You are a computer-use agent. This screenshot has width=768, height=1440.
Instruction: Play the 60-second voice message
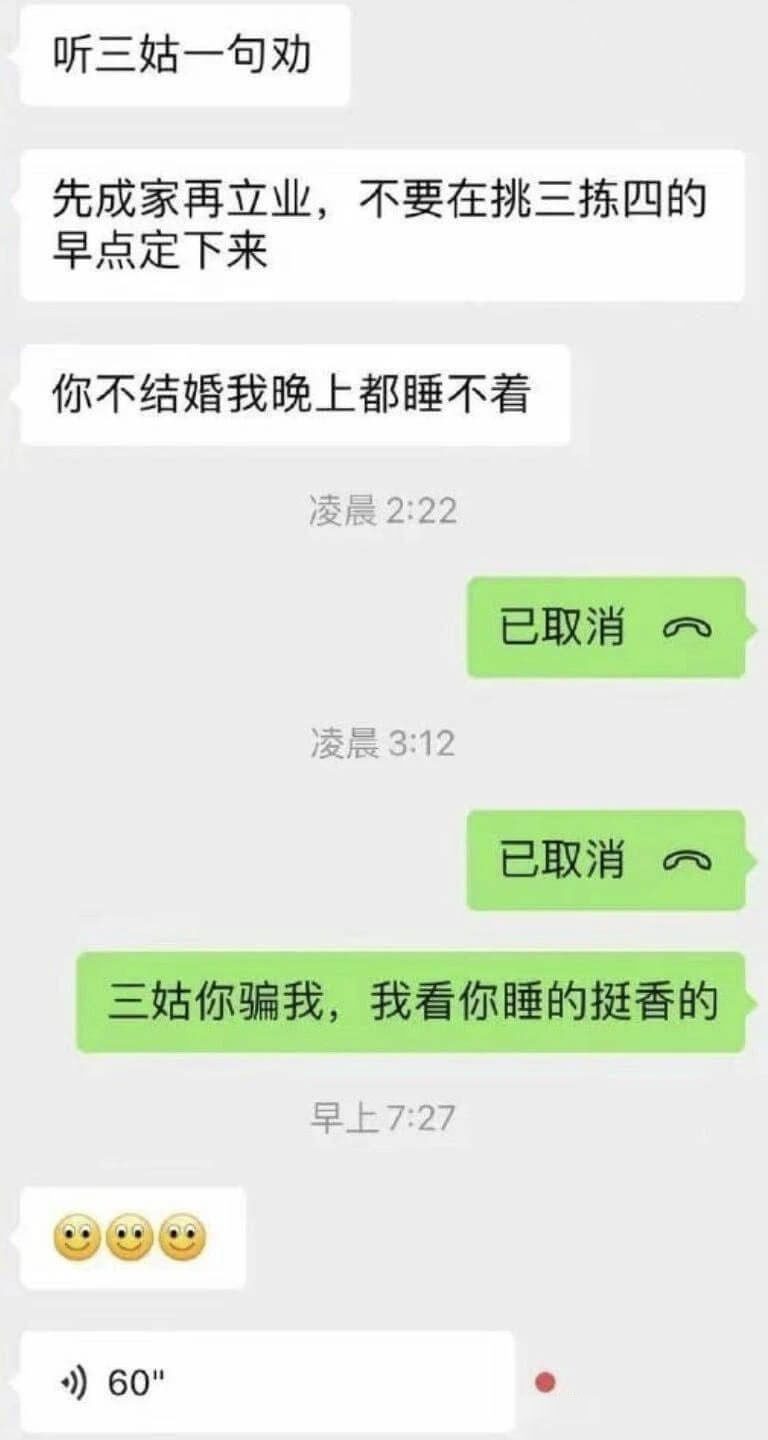coord(266,1384)
